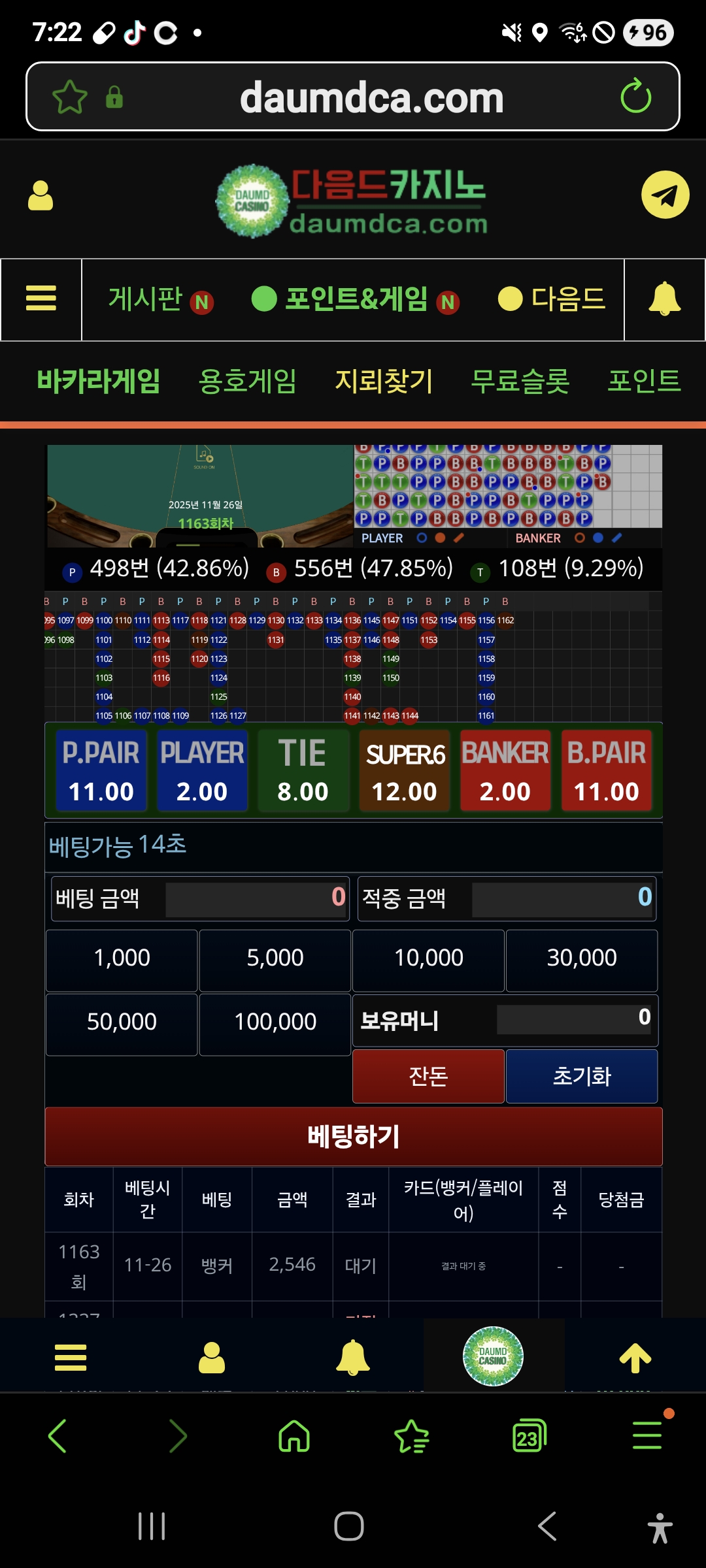
Task: Reset the bet with 초기화
Action: (x=582, y=1076)
